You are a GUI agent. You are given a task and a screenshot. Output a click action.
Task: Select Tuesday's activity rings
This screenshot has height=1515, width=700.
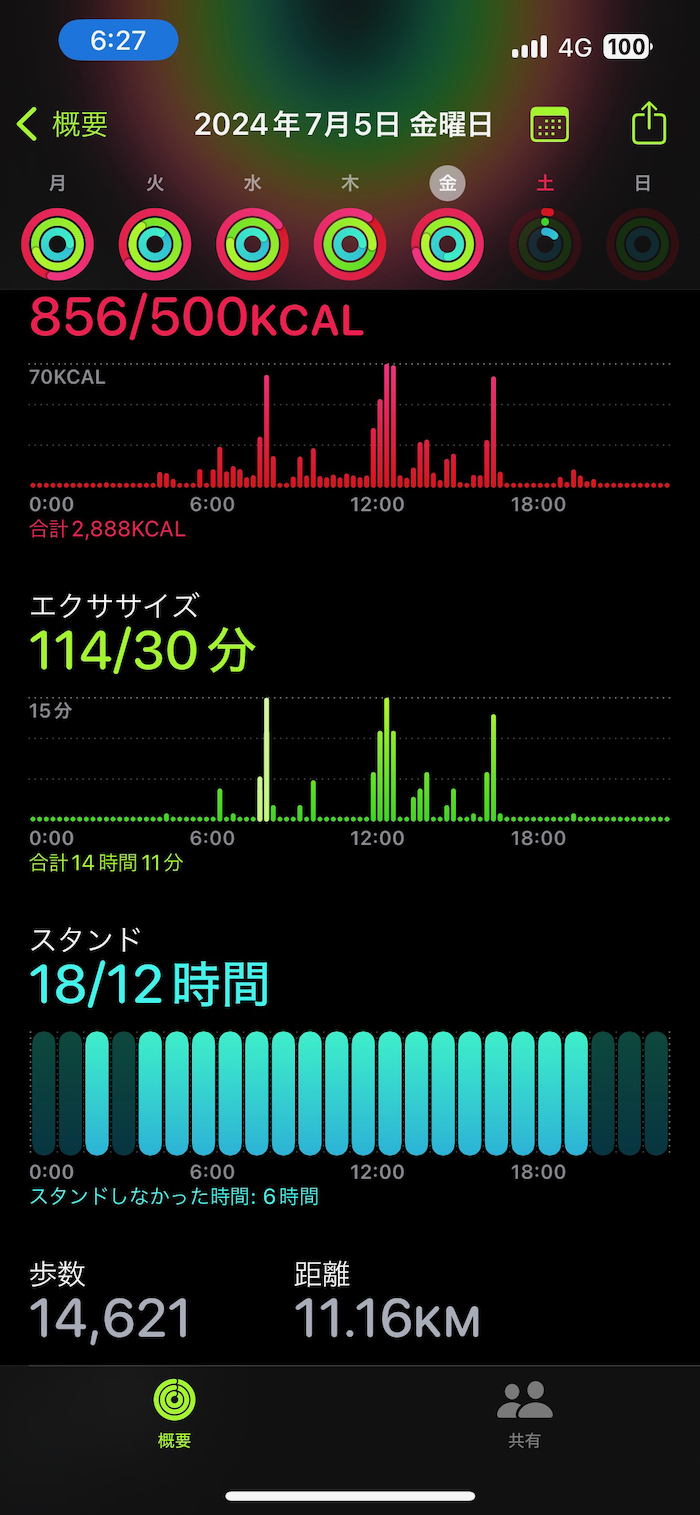coord(155,244)
